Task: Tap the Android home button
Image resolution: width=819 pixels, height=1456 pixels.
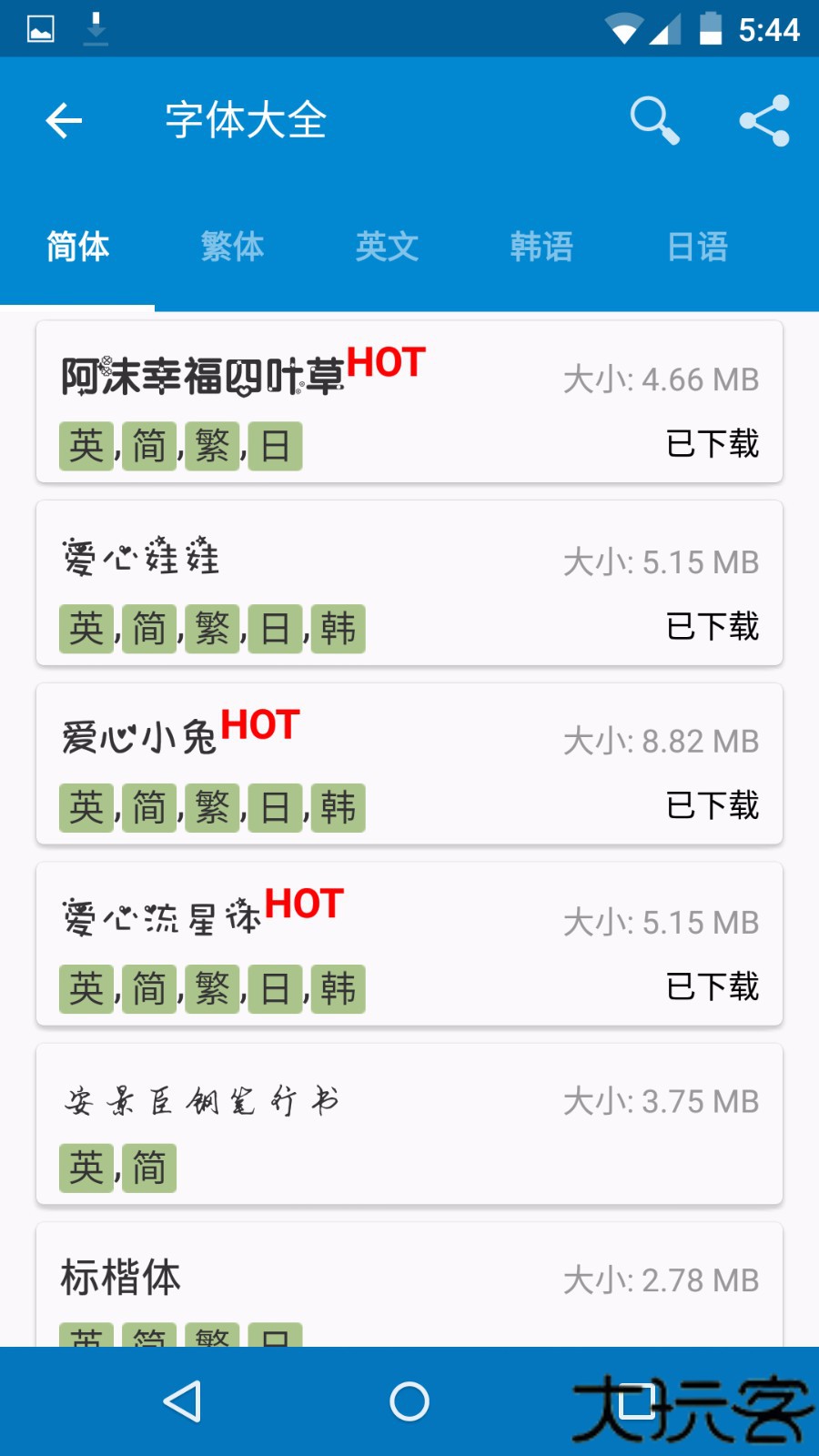Action: click(x=409, y=1401)
